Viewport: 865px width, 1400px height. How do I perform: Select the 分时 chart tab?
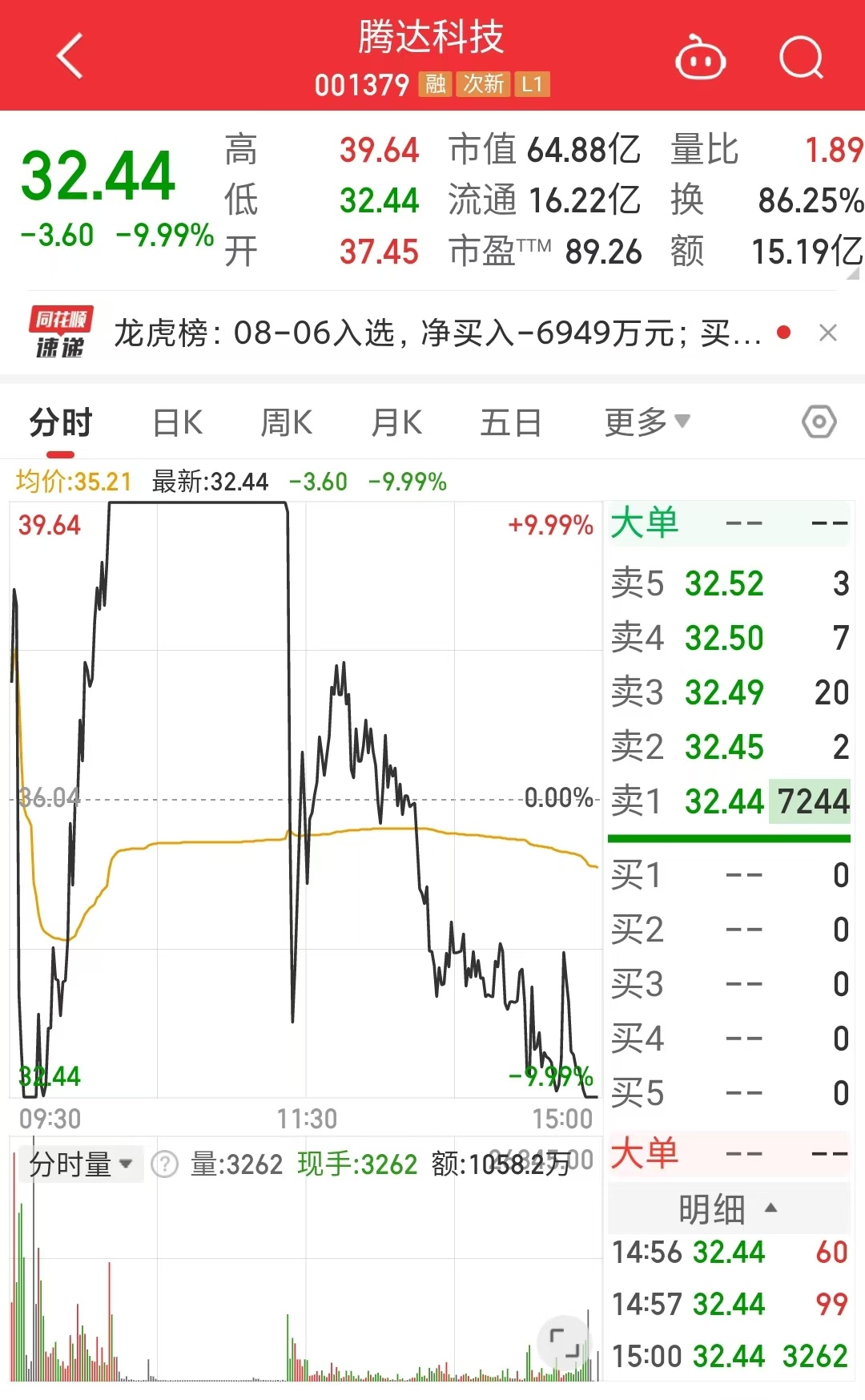pyautogui.click(x=61, y=422)
